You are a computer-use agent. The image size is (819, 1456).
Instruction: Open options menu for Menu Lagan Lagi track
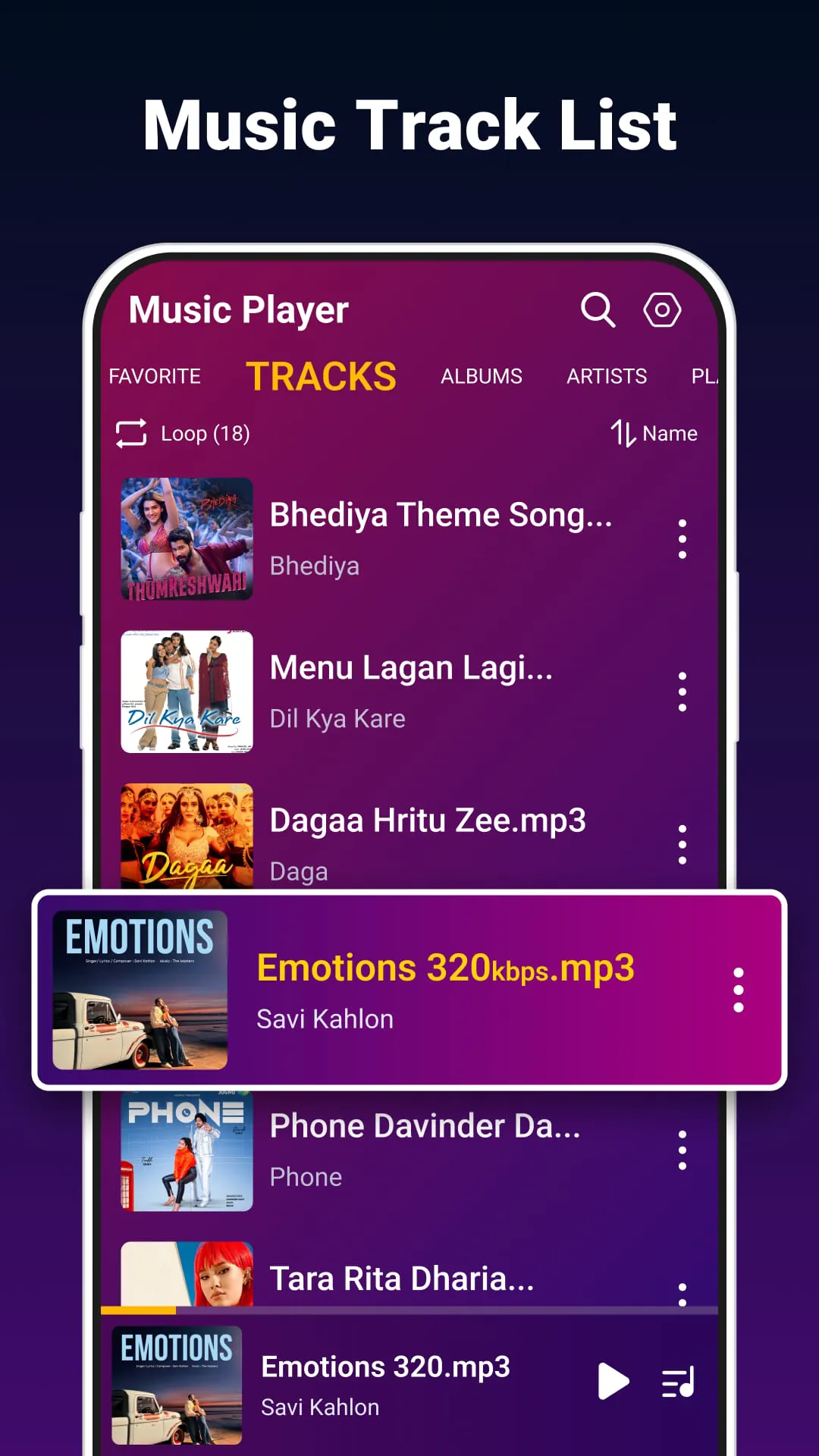click(x=681, y=692)
